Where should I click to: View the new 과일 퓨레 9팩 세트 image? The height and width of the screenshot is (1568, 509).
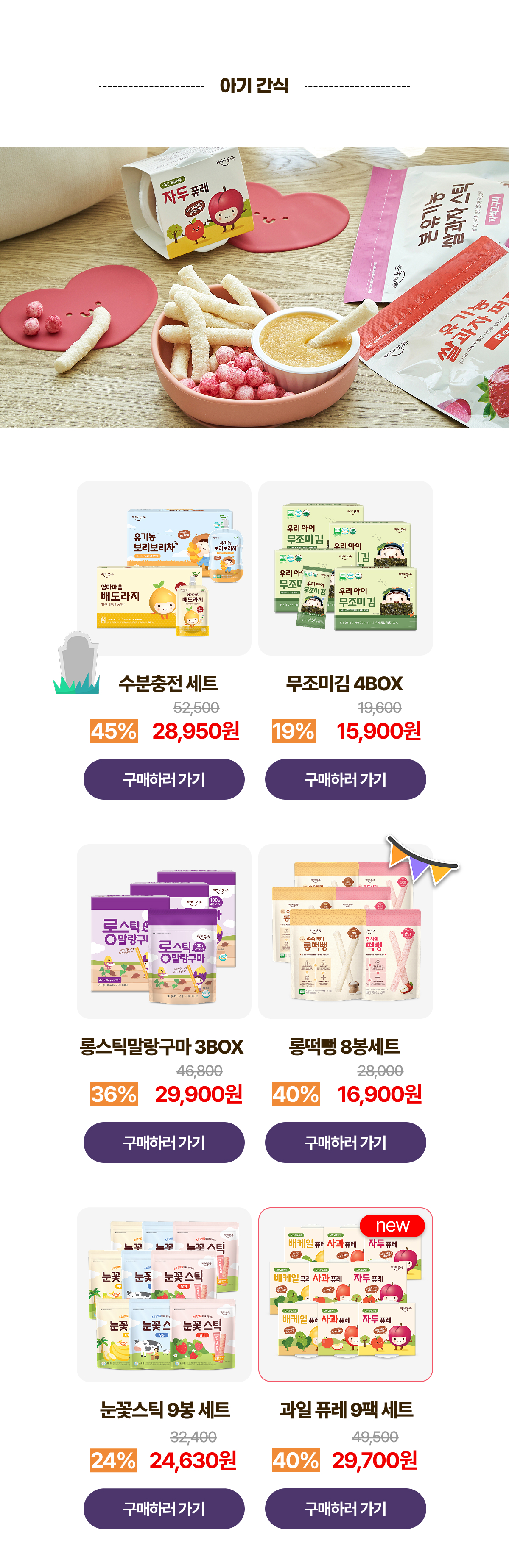coord(345,1294)
